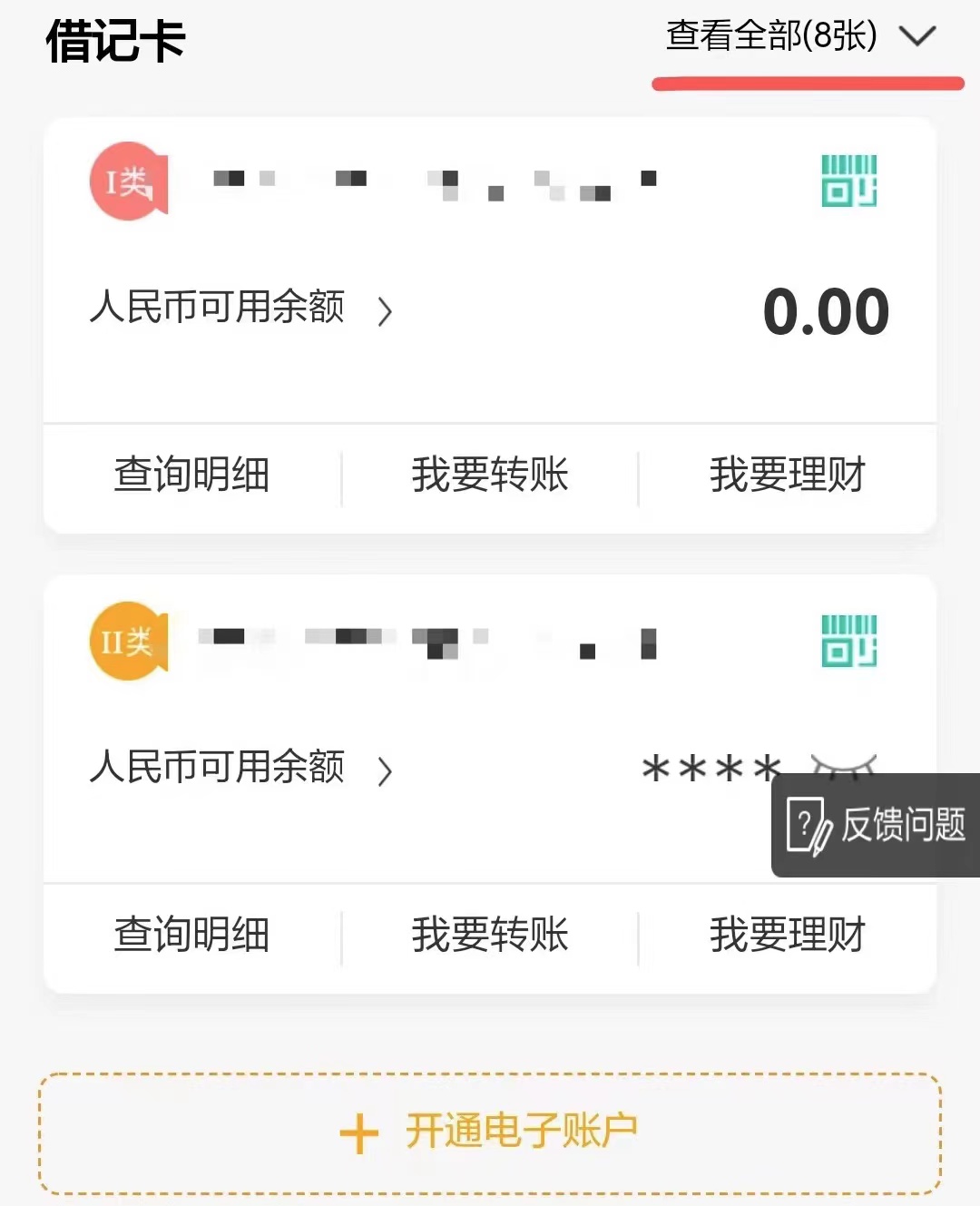Select 我要转账 on the I类 card

pyautogui.click(x=490, y=476)
